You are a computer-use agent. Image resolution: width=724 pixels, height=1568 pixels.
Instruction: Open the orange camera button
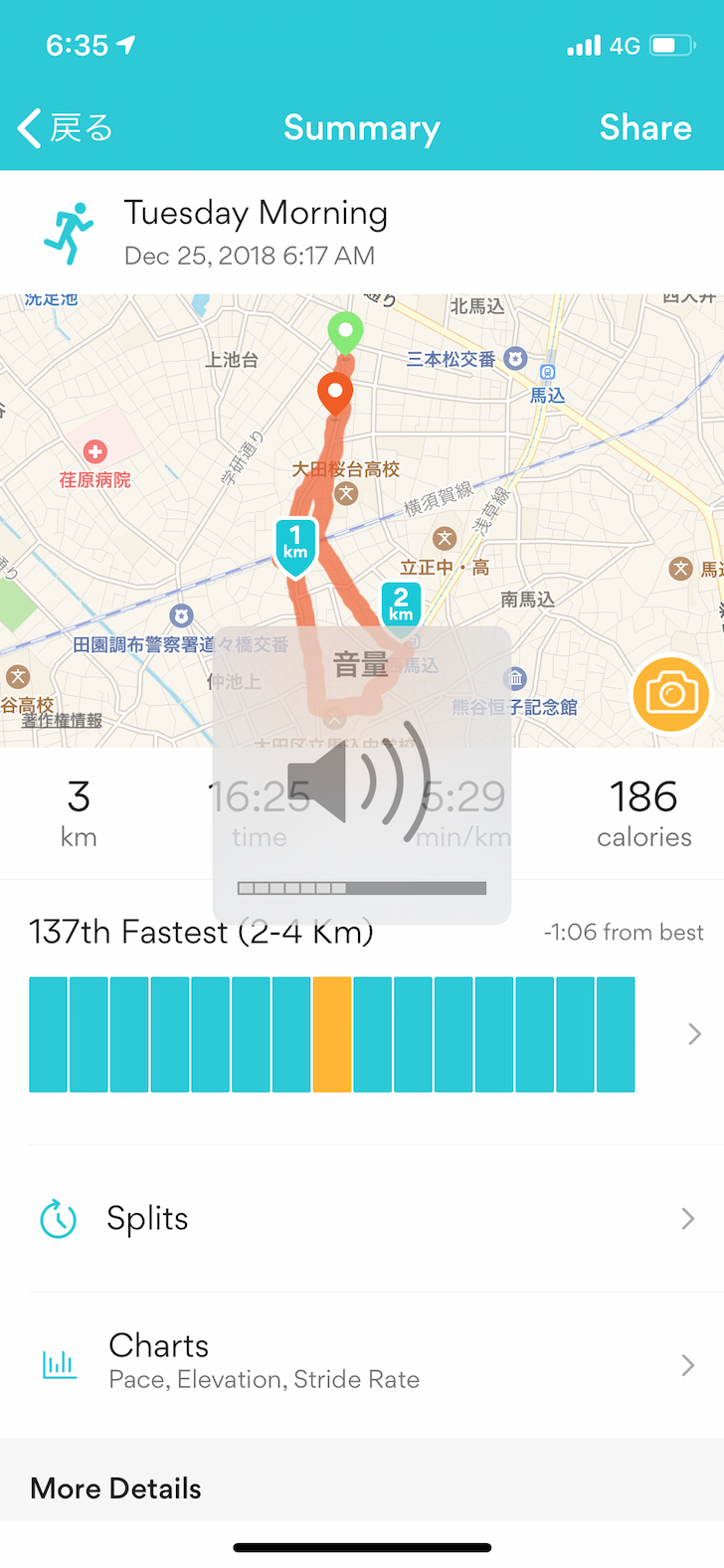pyautogui.click(x=671, y=694)
